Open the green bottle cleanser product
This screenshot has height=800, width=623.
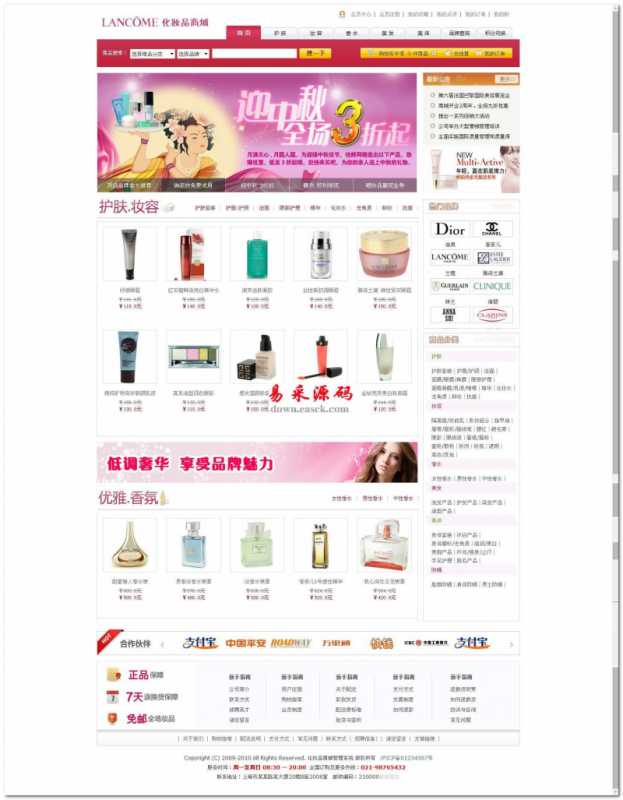coord(257,254)
